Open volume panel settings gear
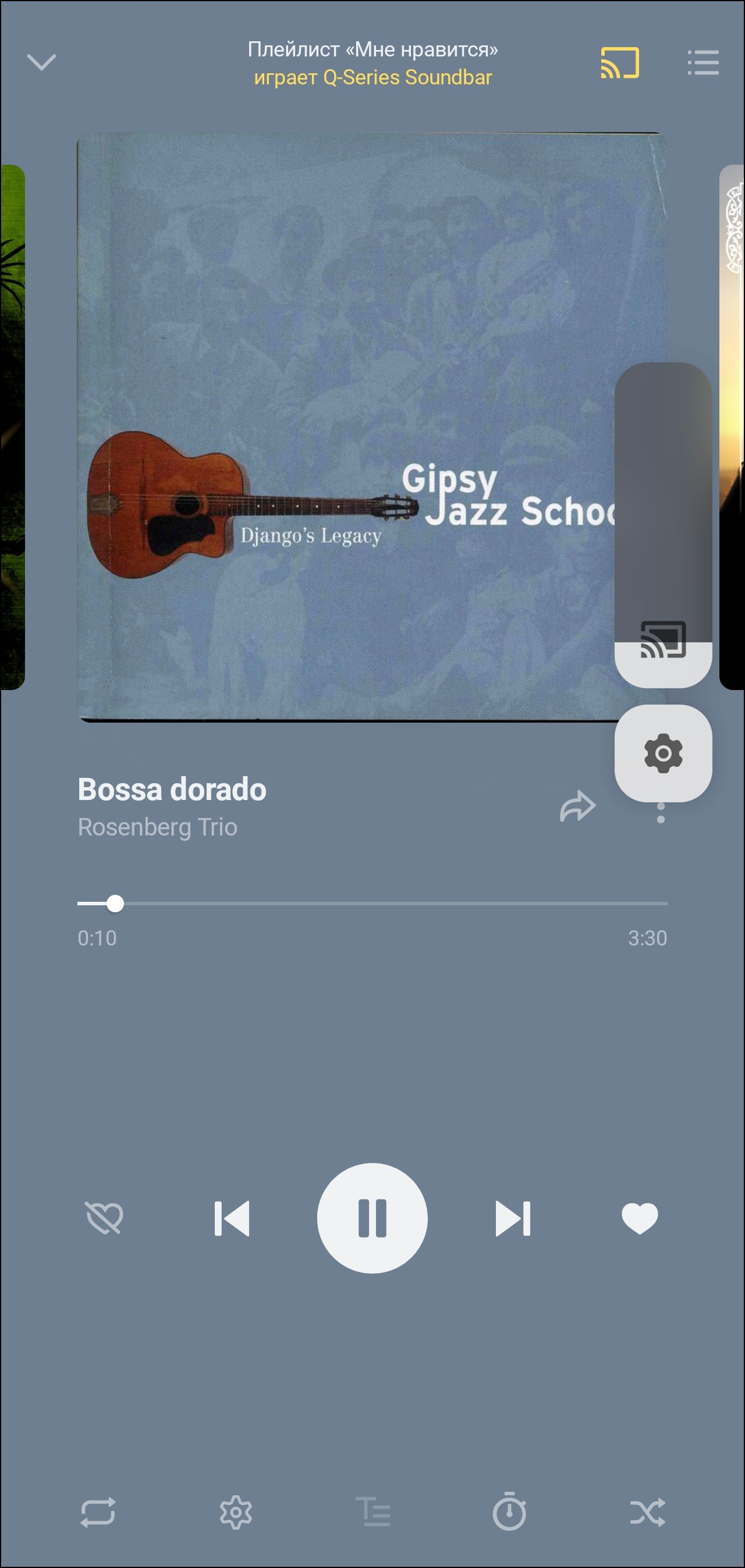The image size is (745, 1568). pos(663,753)
